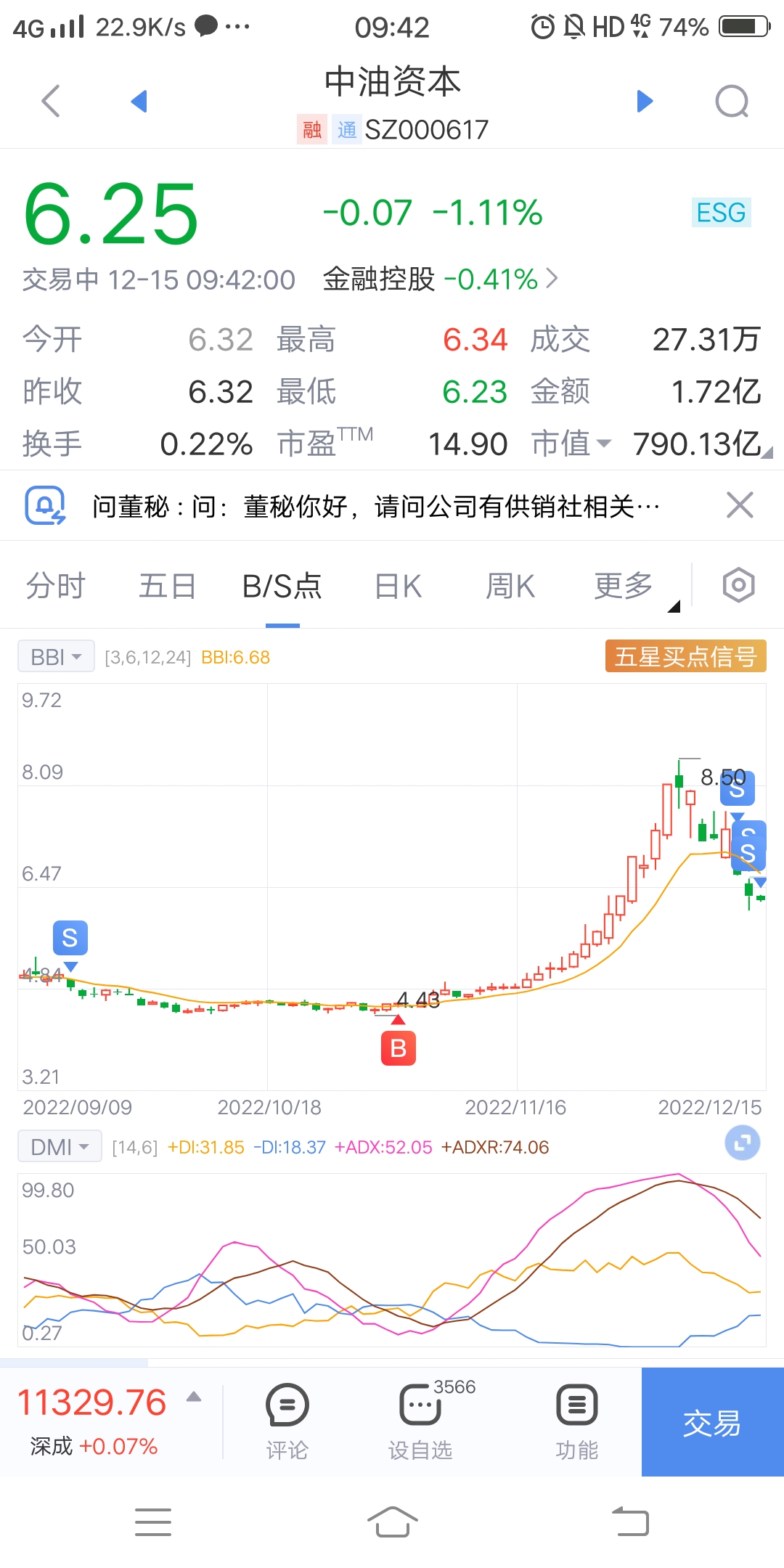Open the search magnifier icon

(732, 101)
